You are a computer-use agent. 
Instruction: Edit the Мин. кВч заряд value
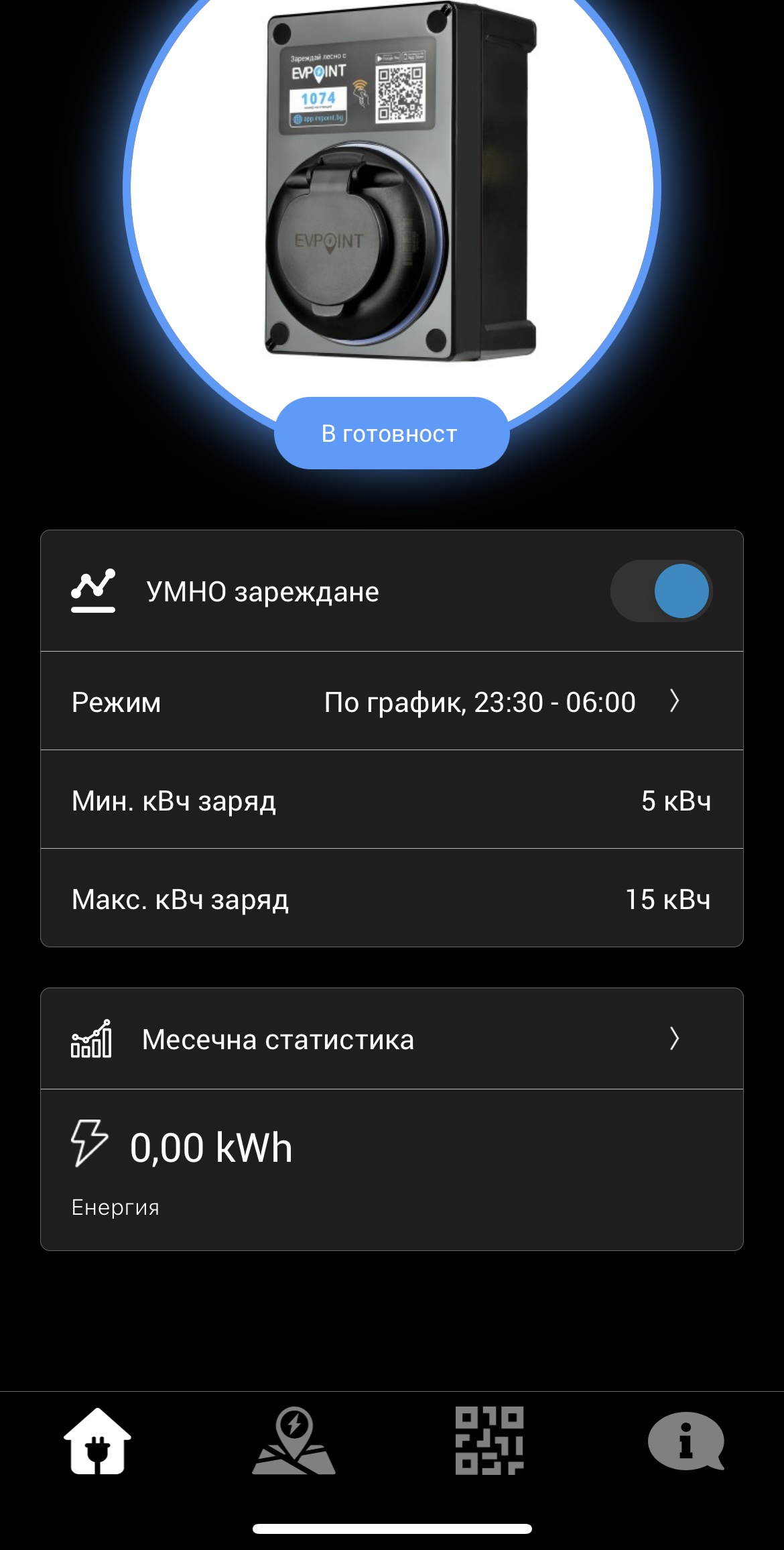675,800
